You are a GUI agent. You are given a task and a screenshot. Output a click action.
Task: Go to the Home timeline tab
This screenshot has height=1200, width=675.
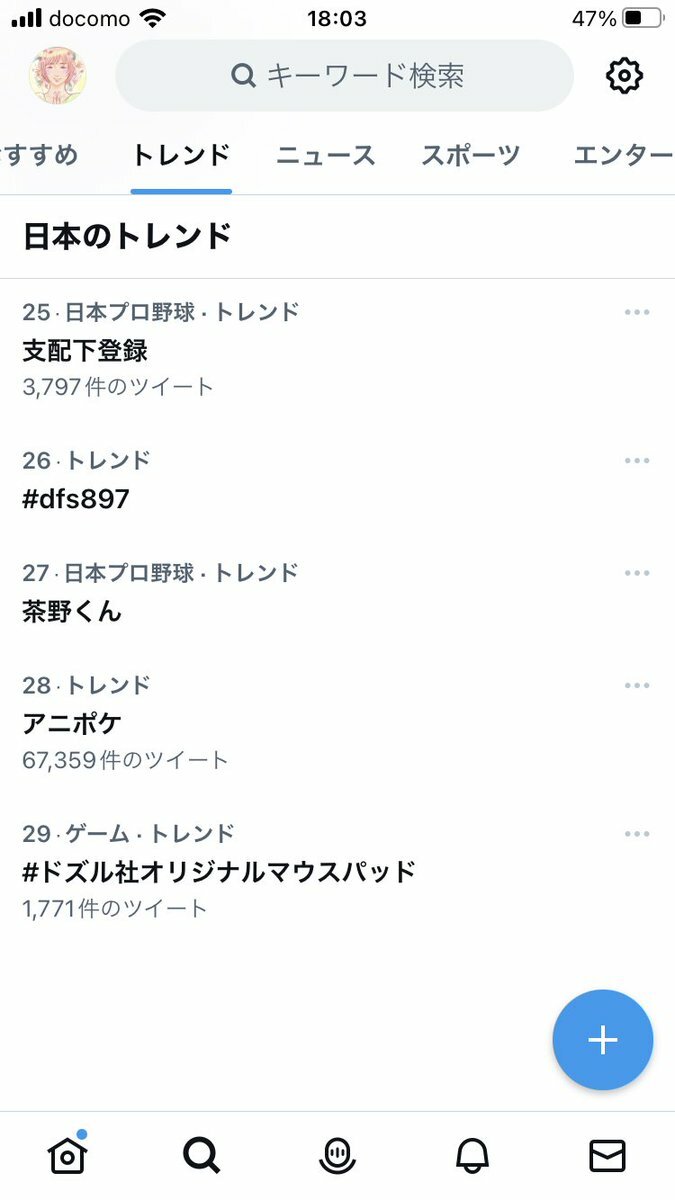[67, 1156]
